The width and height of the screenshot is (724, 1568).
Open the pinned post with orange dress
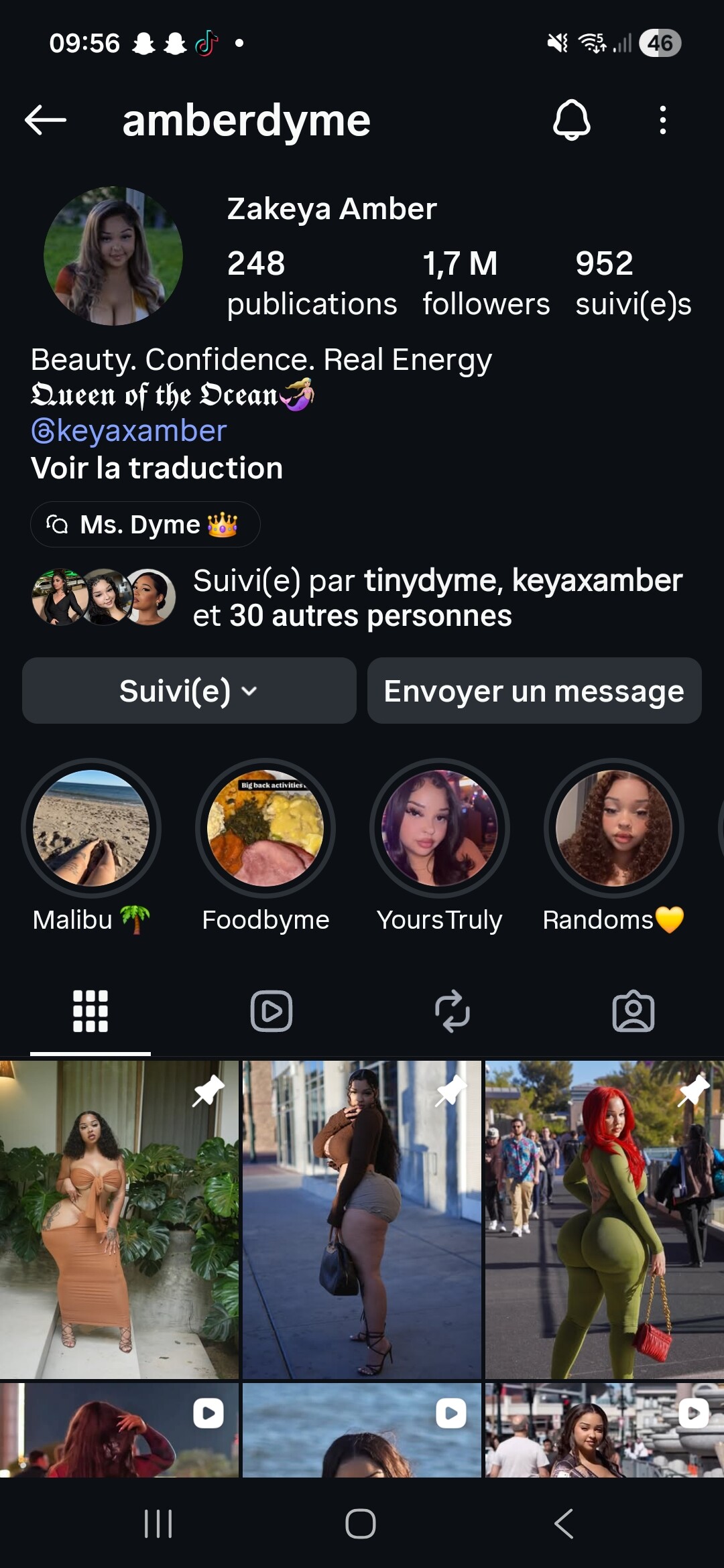pyautogui.click(x=119, y=1220)
